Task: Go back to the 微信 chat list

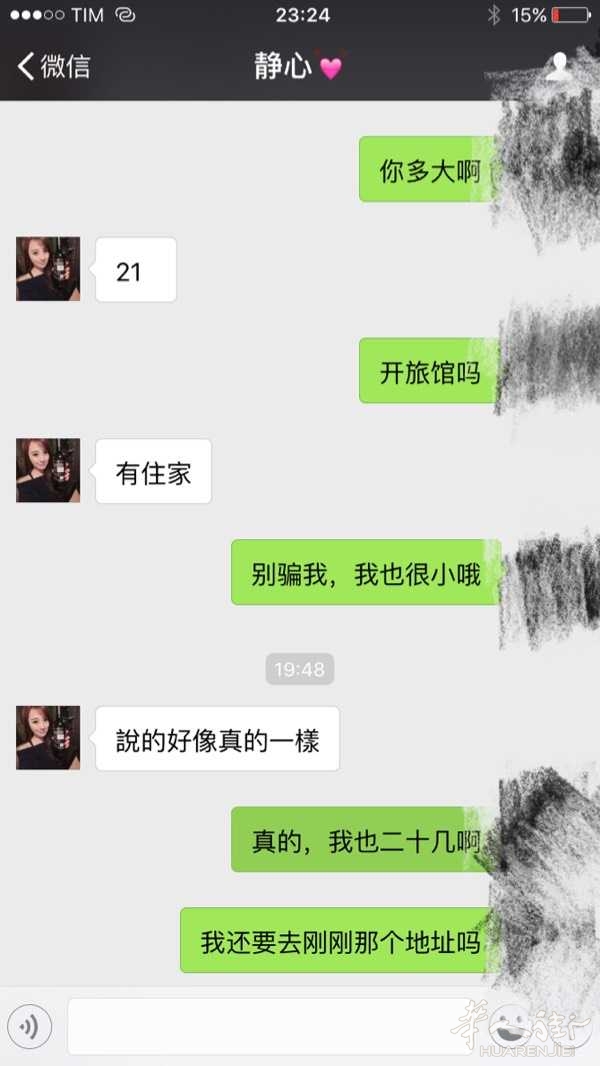Action: pos(53,67)
